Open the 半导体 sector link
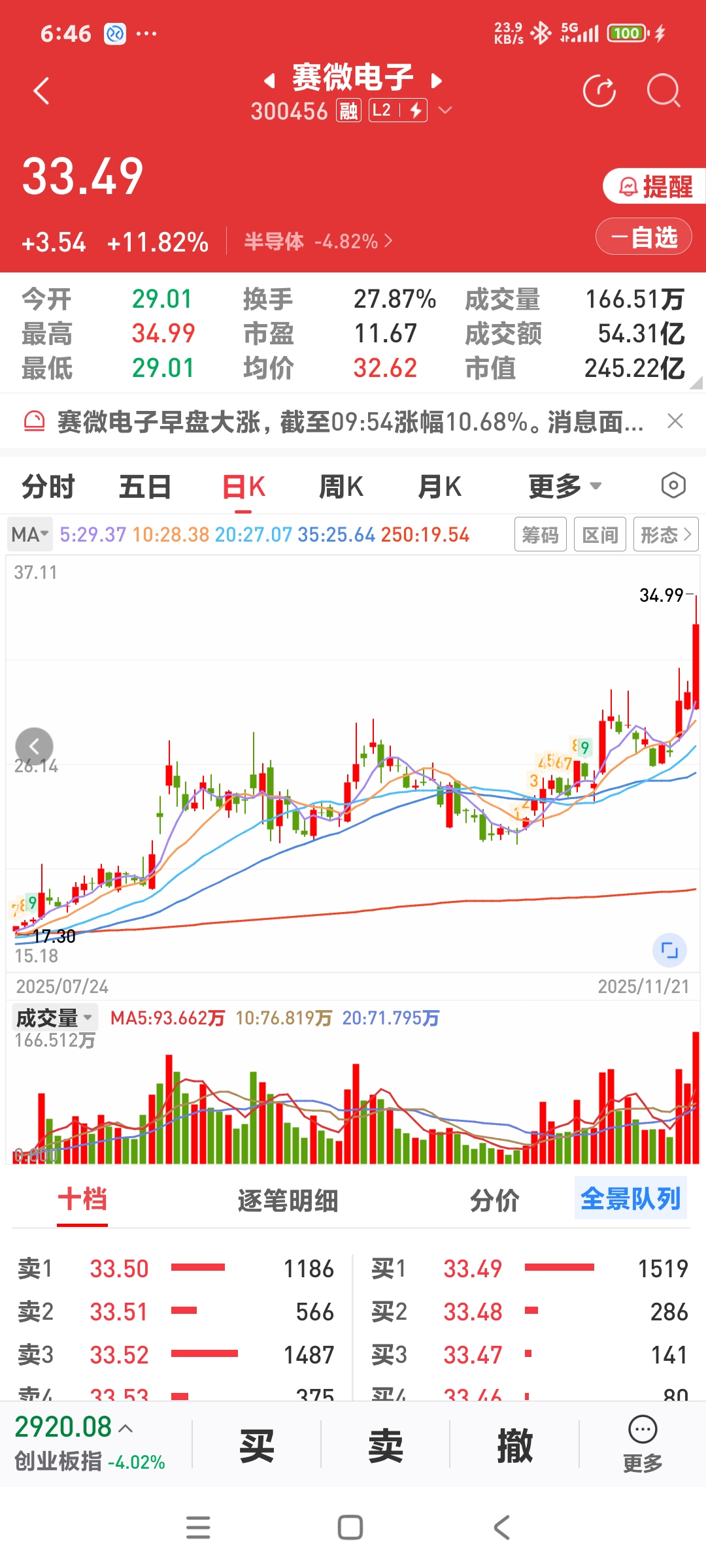This screenshot has height=1568, width=706. tap(318, 242)
